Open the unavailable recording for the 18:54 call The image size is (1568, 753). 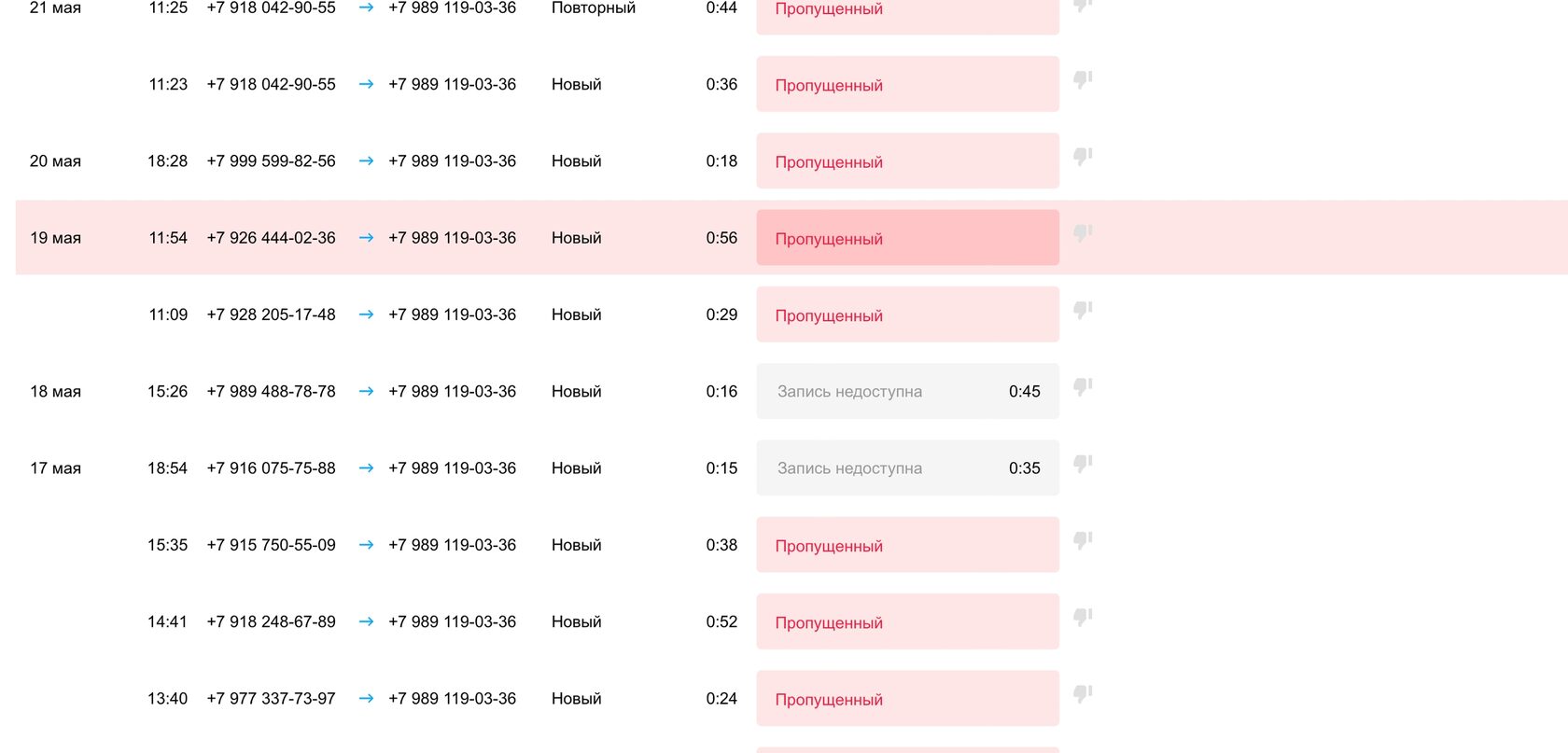(x=907, y=467)
